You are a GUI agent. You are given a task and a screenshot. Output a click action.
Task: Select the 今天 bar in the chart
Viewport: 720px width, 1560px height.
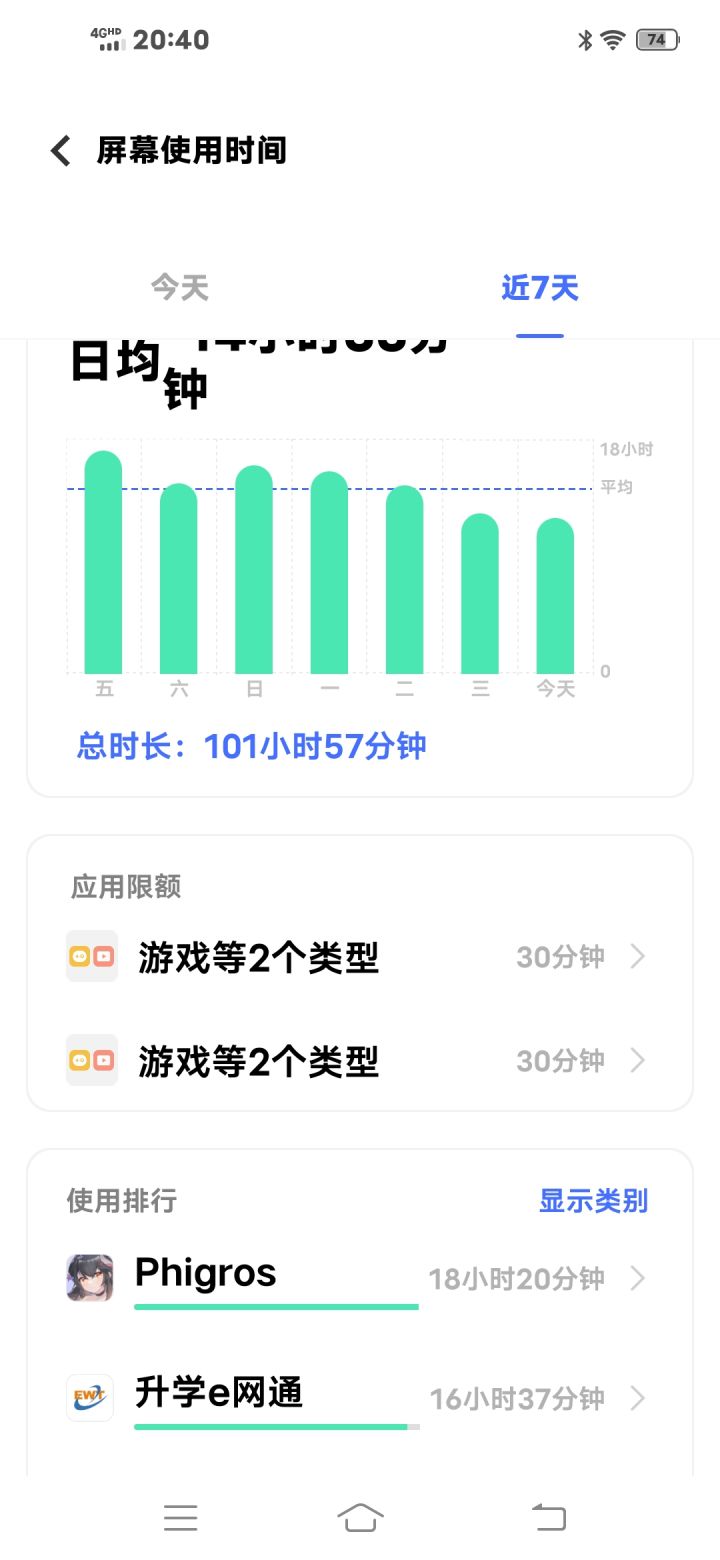pos(556,595)
